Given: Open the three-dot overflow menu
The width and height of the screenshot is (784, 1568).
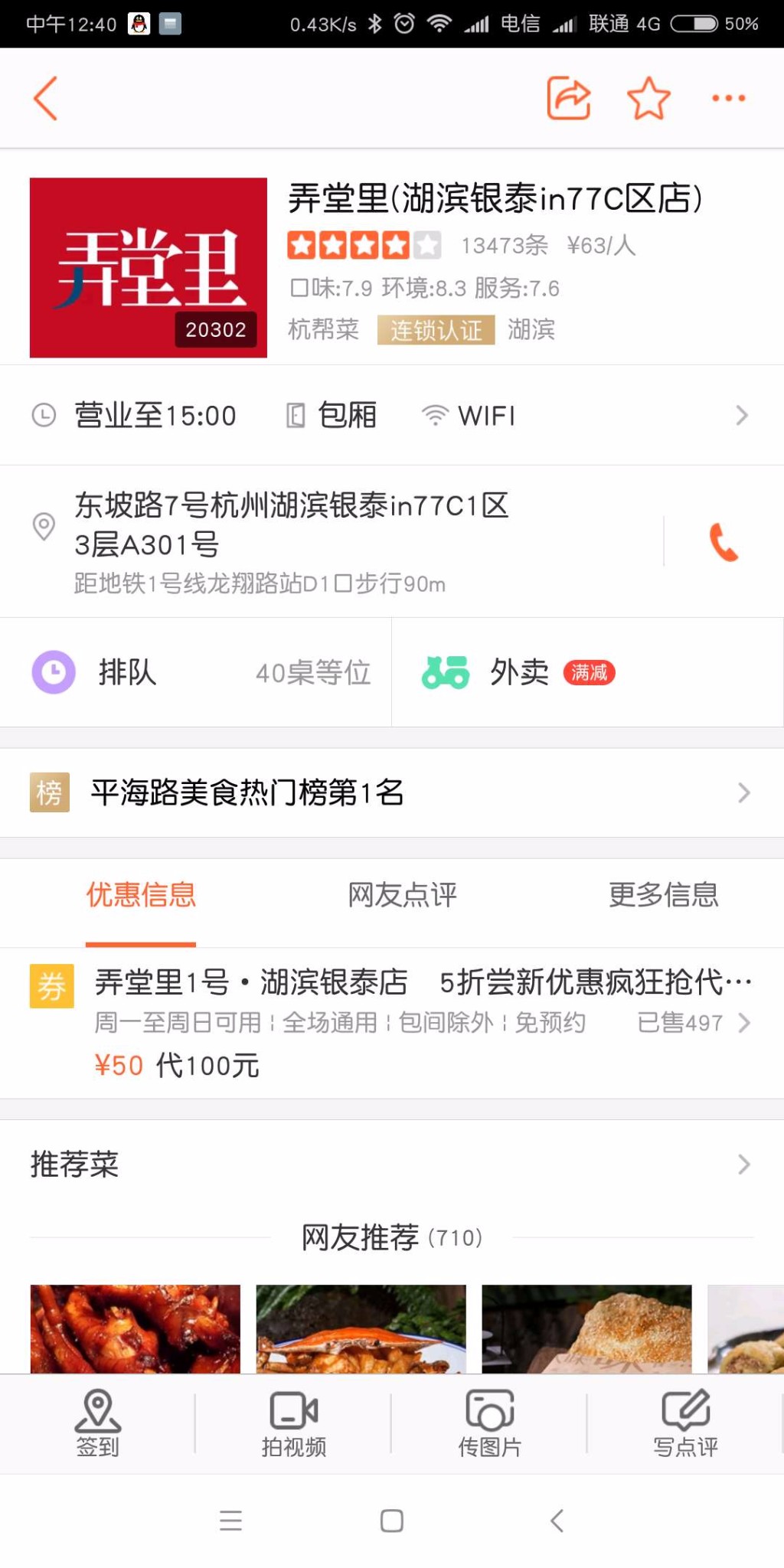Looking at the screenshot, I should tap(728, 98).
